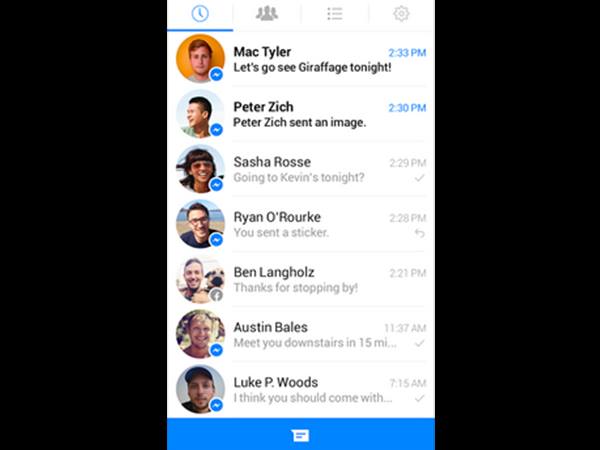Compose a new message
Viewport: 600px width, 450px height.
click(x=300, y=435)
